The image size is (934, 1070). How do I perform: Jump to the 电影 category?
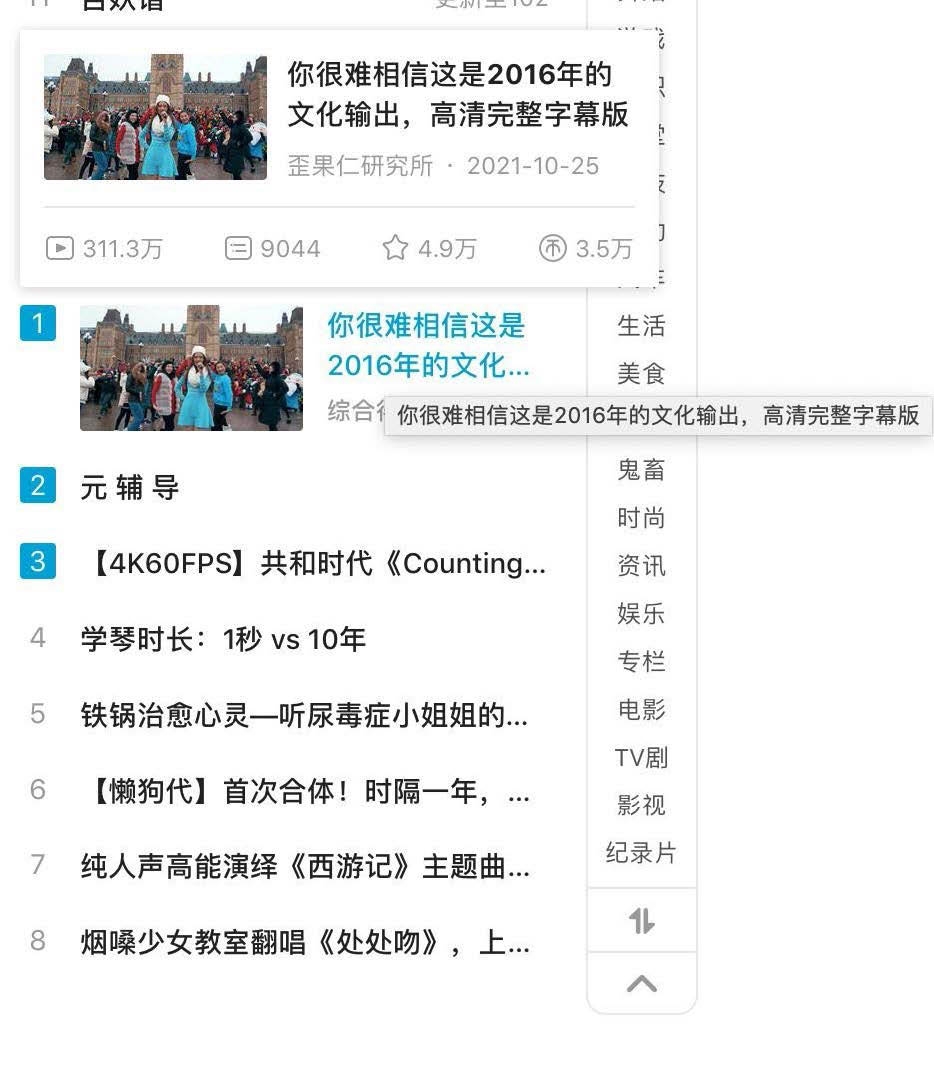[641, 710]
